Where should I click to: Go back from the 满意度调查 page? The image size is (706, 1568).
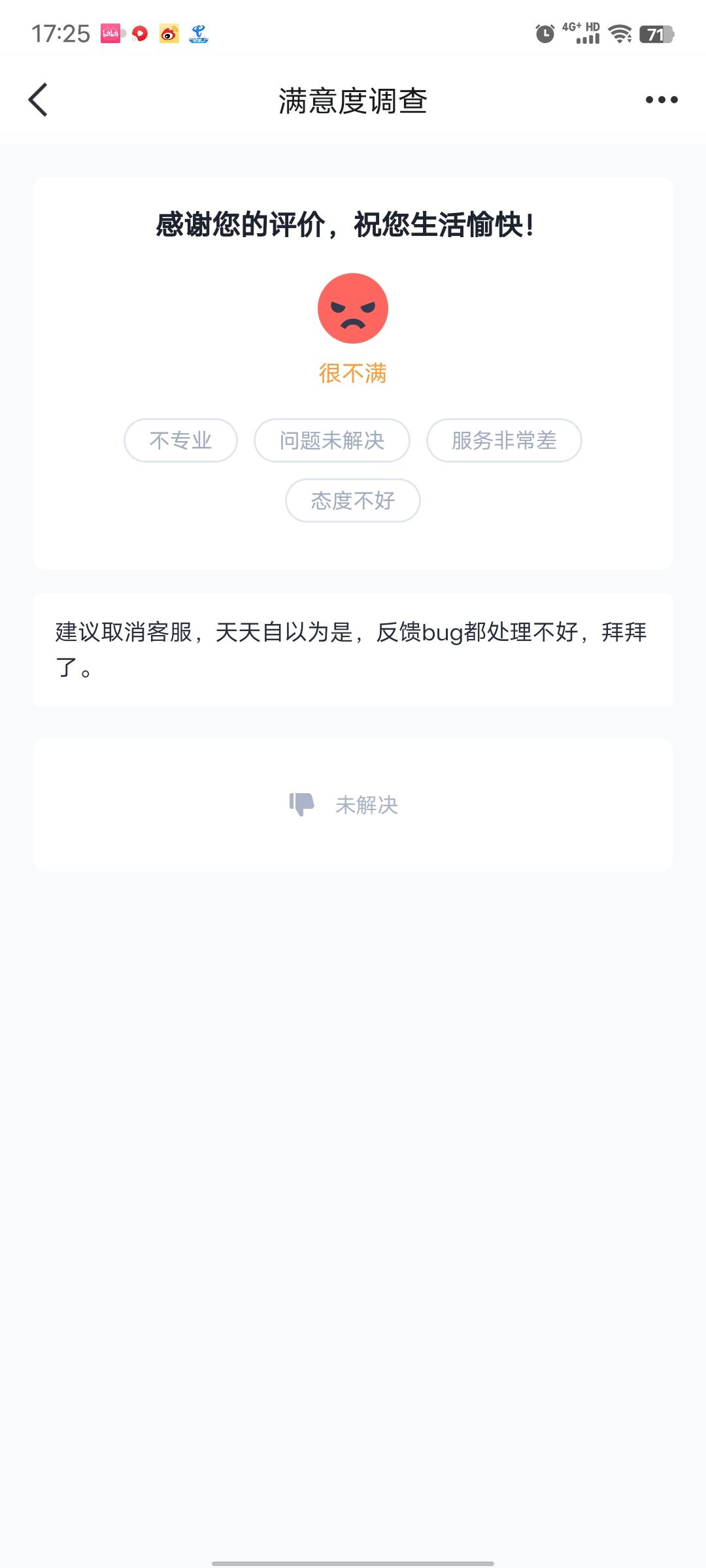coord(39,100)
